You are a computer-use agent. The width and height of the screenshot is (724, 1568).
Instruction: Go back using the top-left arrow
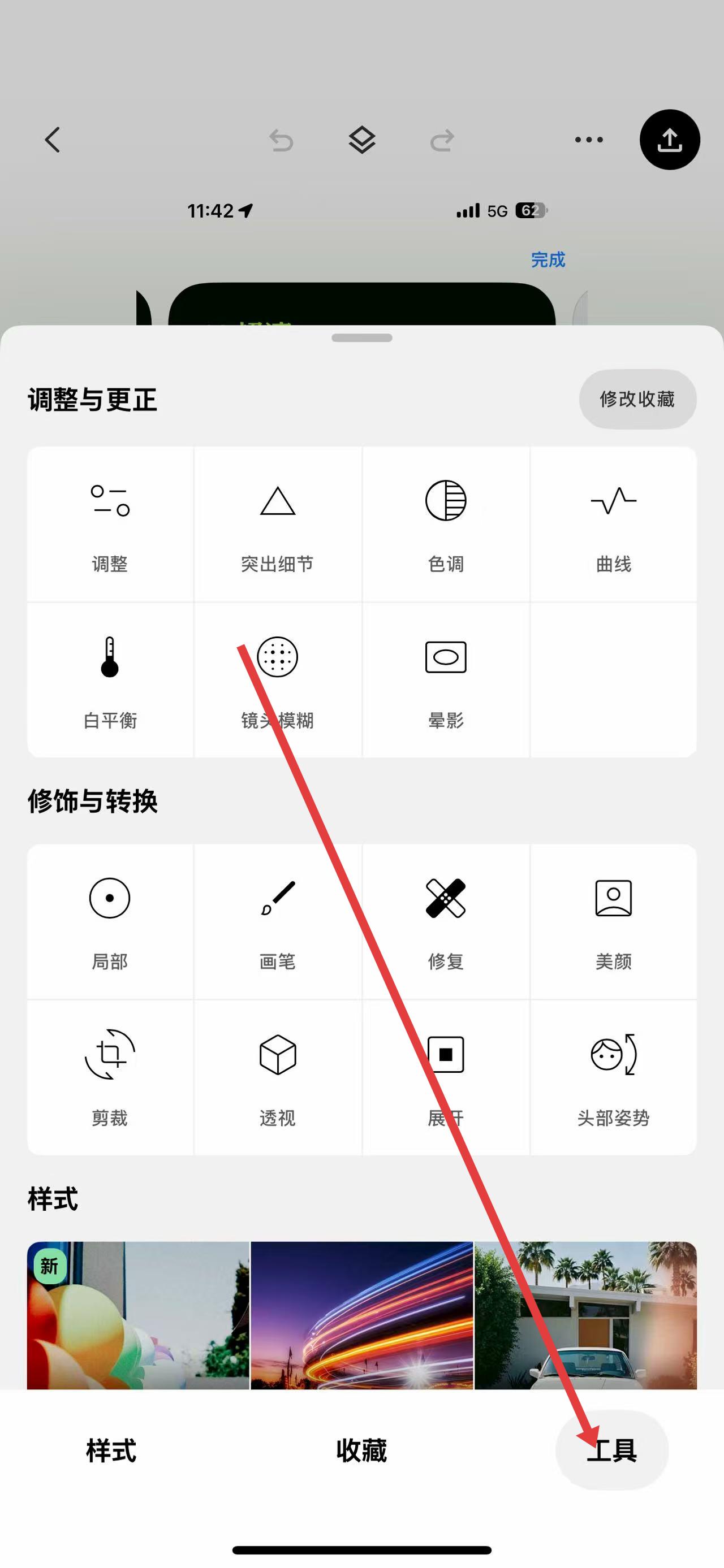[x=53, y=140]
